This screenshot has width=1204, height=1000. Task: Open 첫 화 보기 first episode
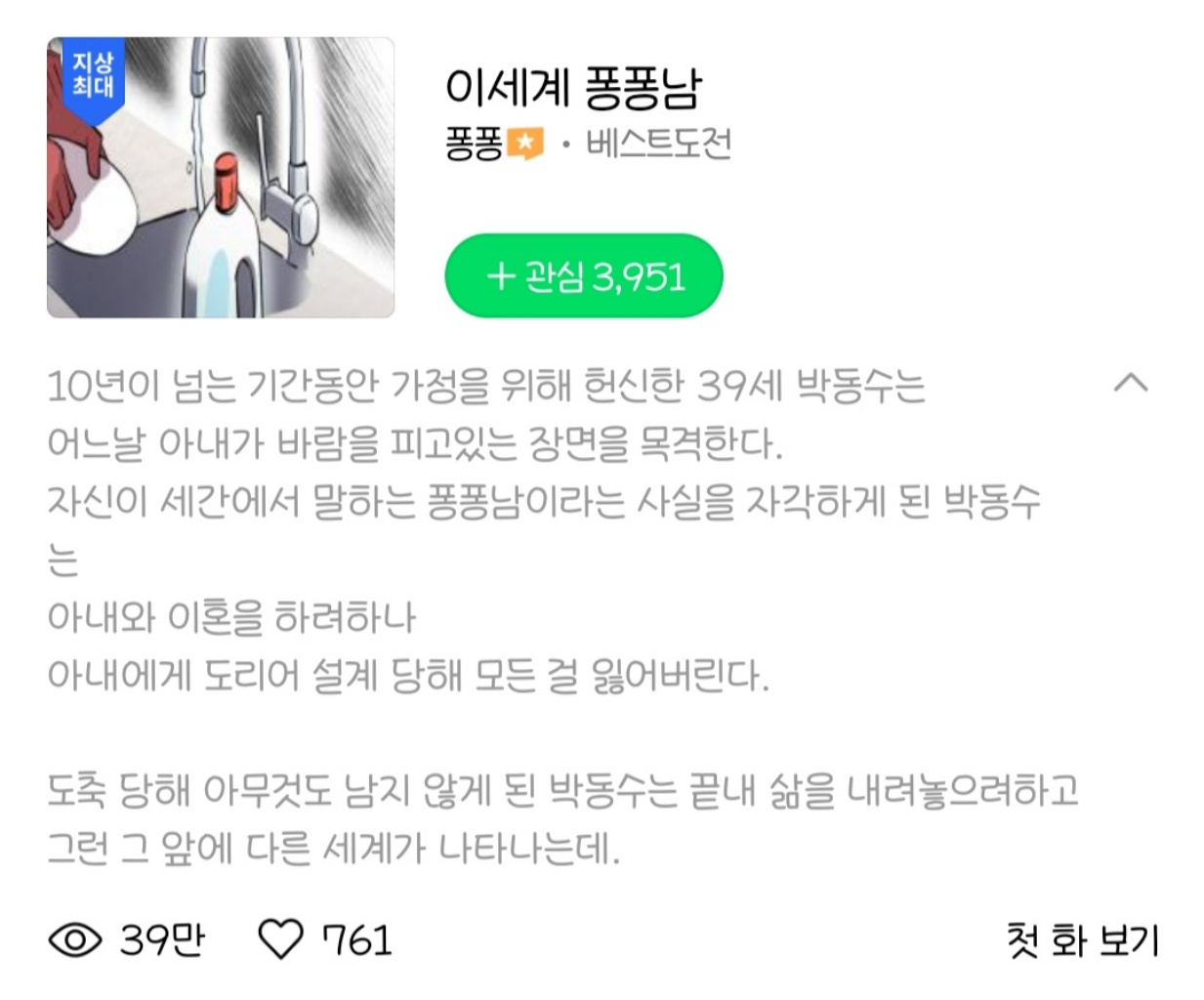(1082, 940)
